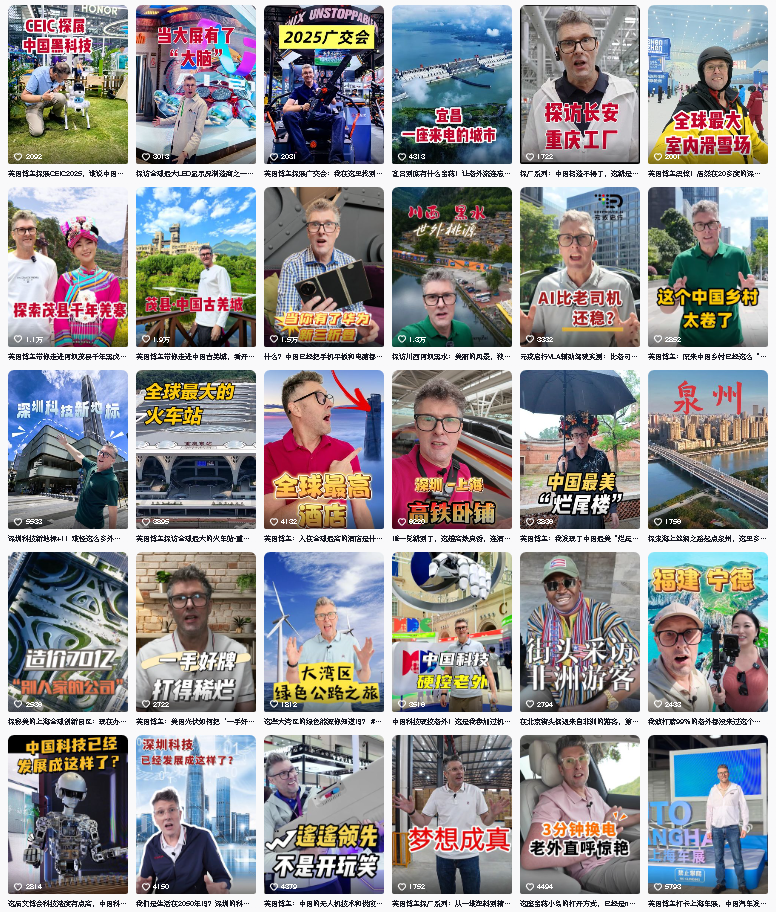Open 宜昌 一座来电的城市 video
Image resolution: width=776 pixels, height=912 pixels.
click(451, 84)
